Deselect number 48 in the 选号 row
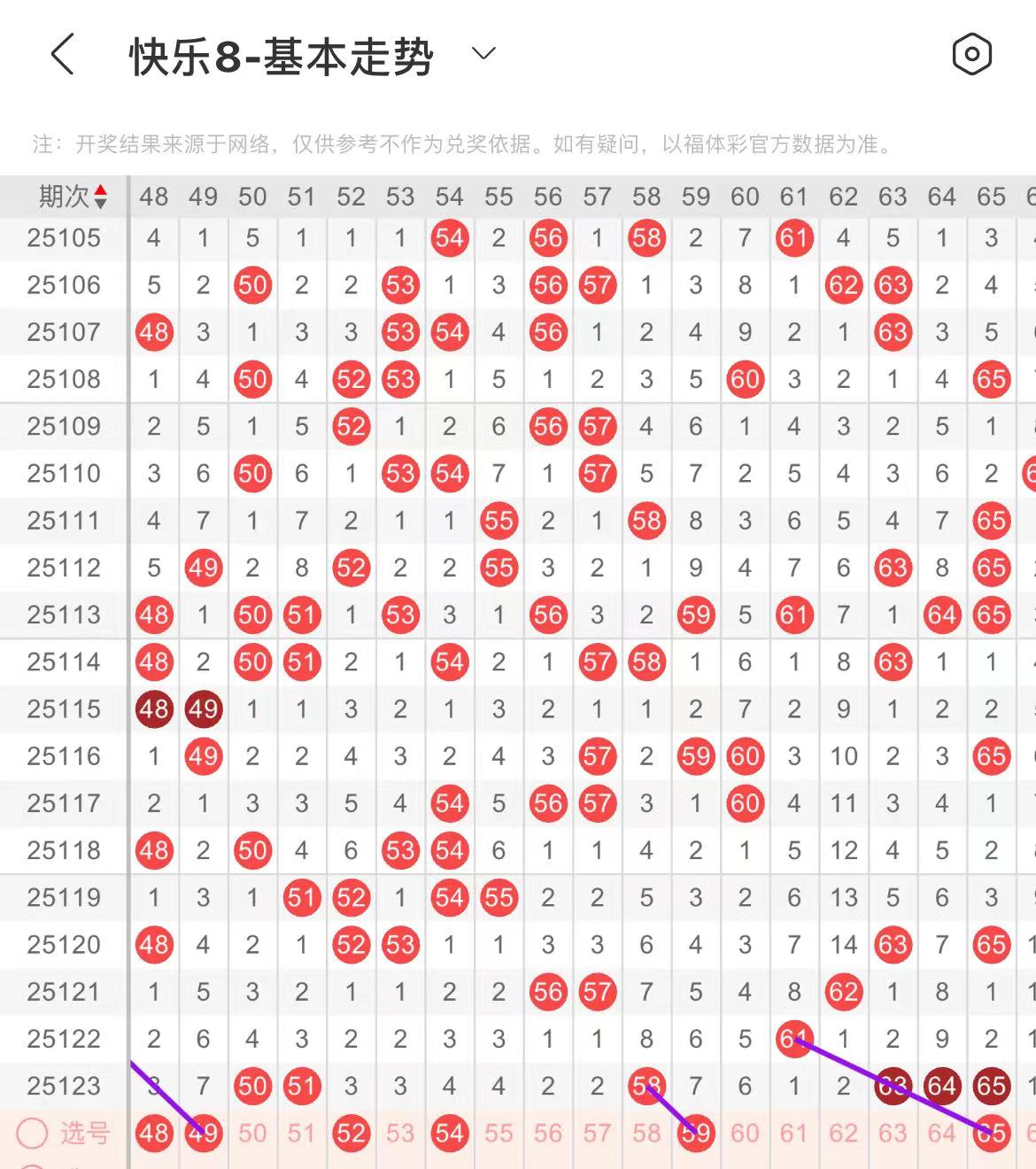This screenshot has width=1036, height=1169. (x=154, y=1133)
